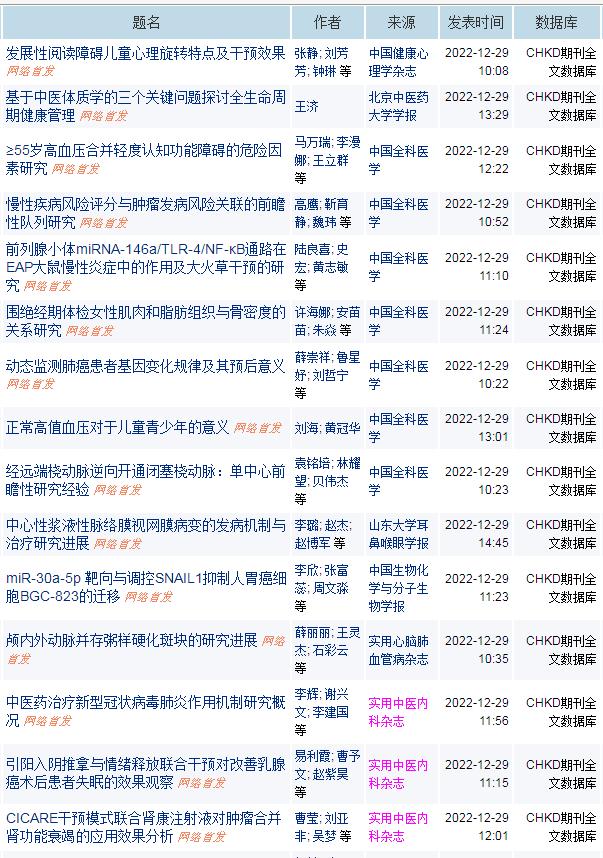View 颅内外动脉并存粥样硬化斑块的研究进展
The height and width of the screenshot is (858, 603).
[132, 640]
